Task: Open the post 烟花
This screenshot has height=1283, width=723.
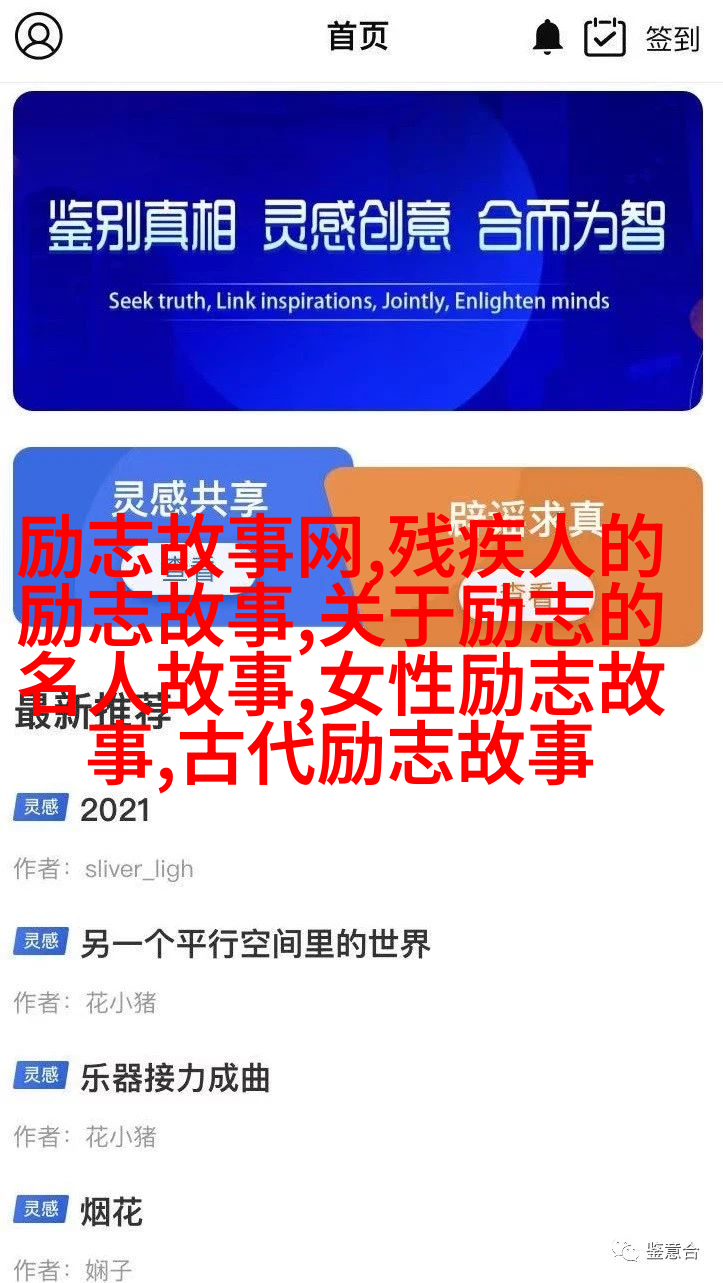Action: 112,1212
